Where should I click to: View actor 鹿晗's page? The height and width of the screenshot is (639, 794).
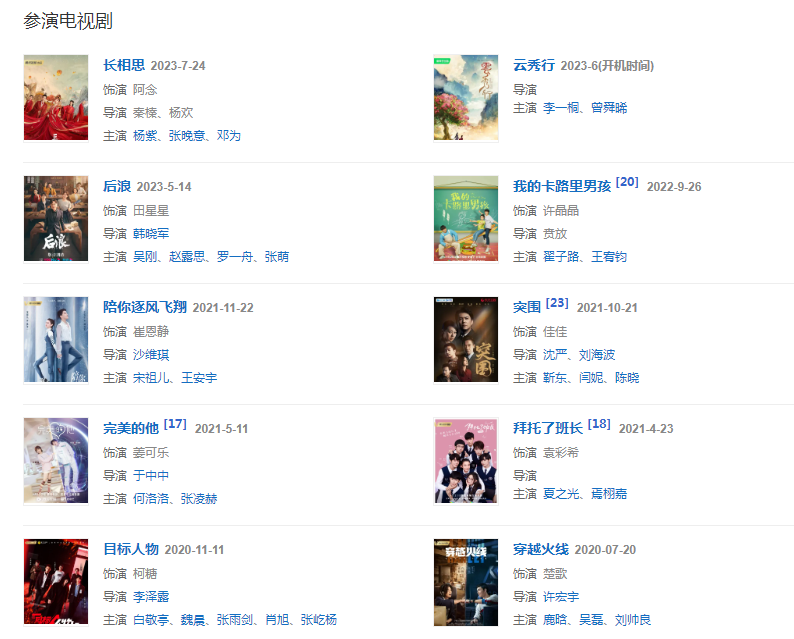555,620
